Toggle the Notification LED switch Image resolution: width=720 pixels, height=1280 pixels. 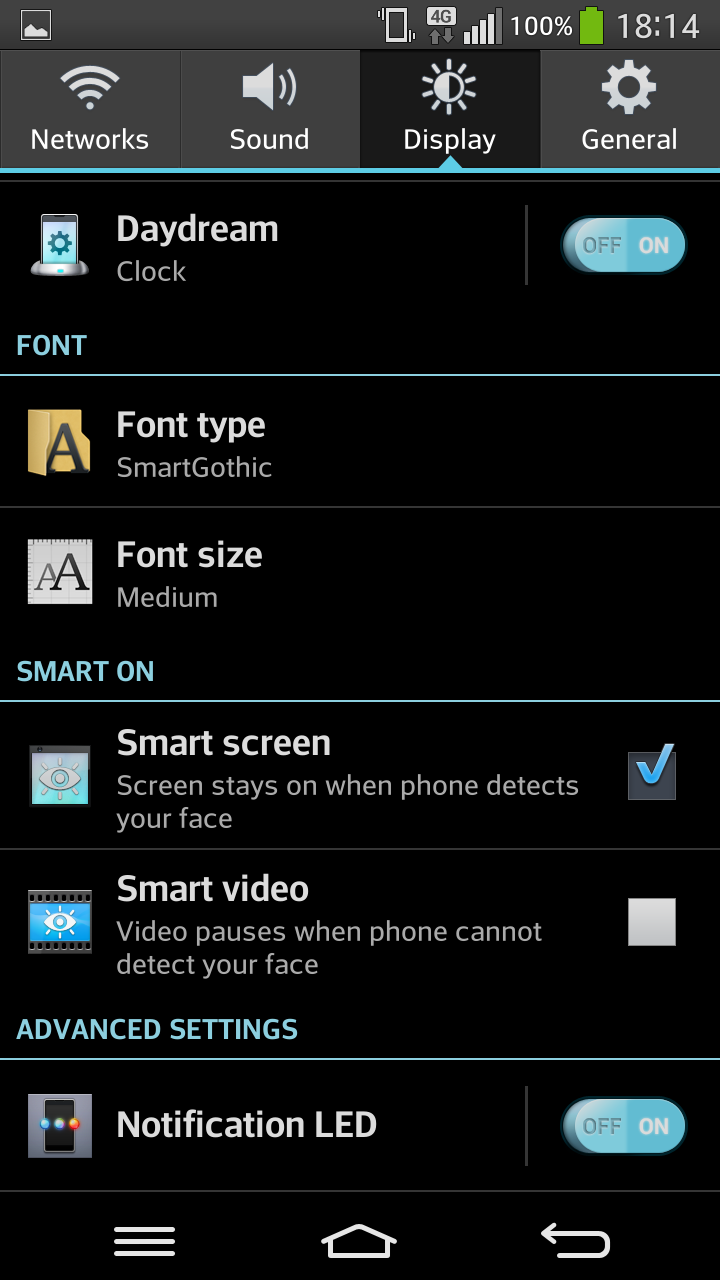coord(624,1127)
